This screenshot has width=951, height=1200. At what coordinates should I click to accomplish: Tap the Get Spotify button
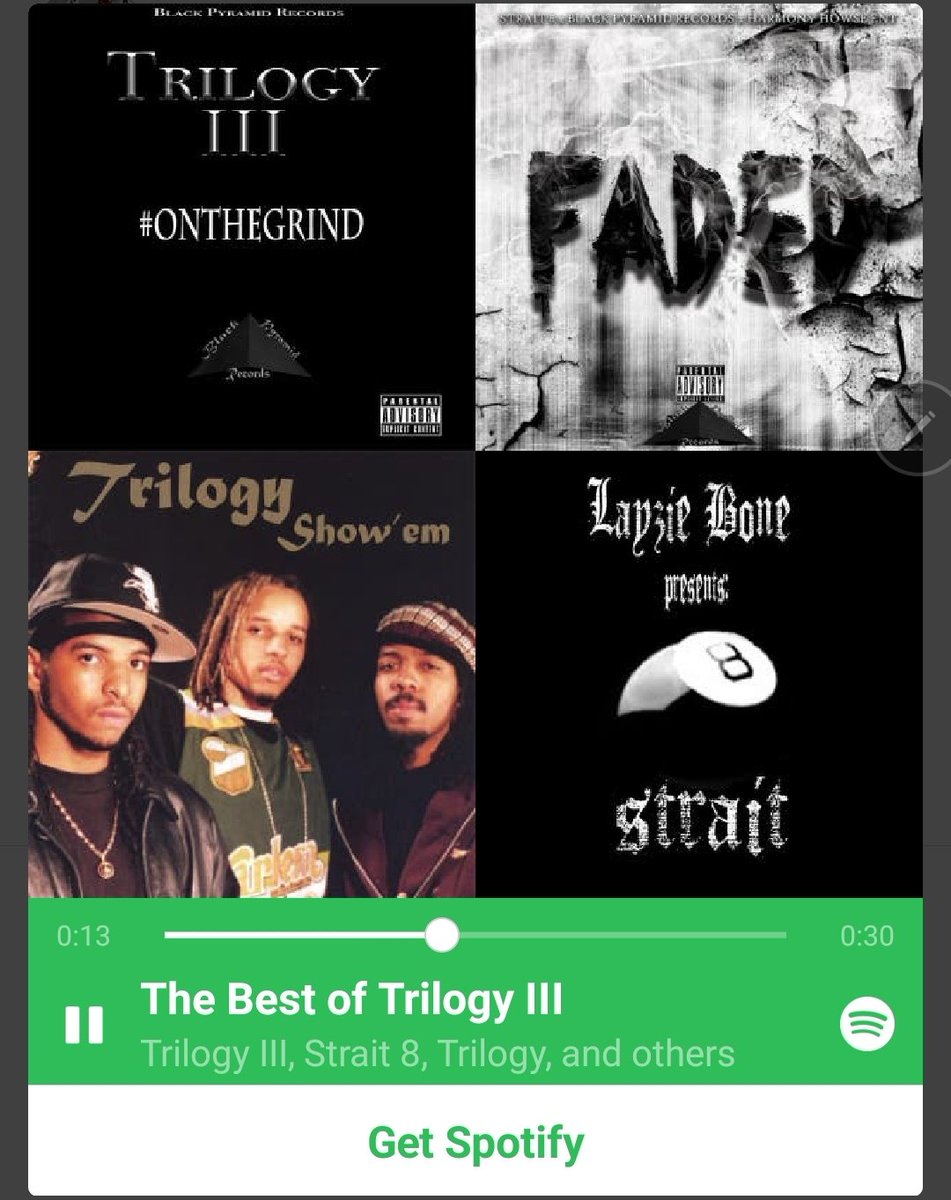[476, 1141]
